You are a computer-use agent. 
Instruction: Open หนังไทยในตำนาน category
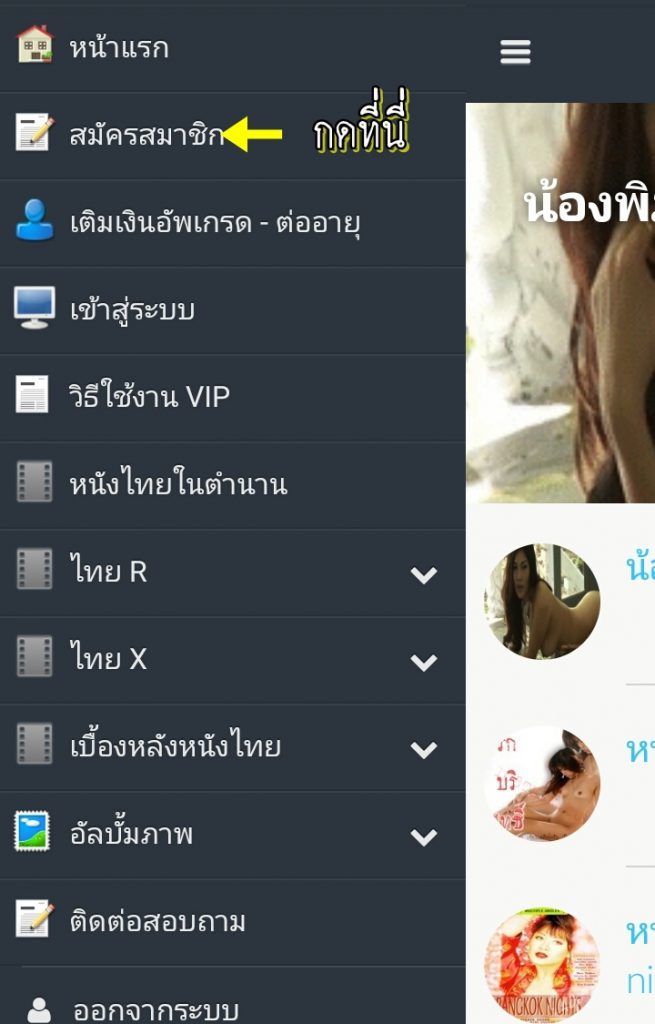(x=177, y=485)
